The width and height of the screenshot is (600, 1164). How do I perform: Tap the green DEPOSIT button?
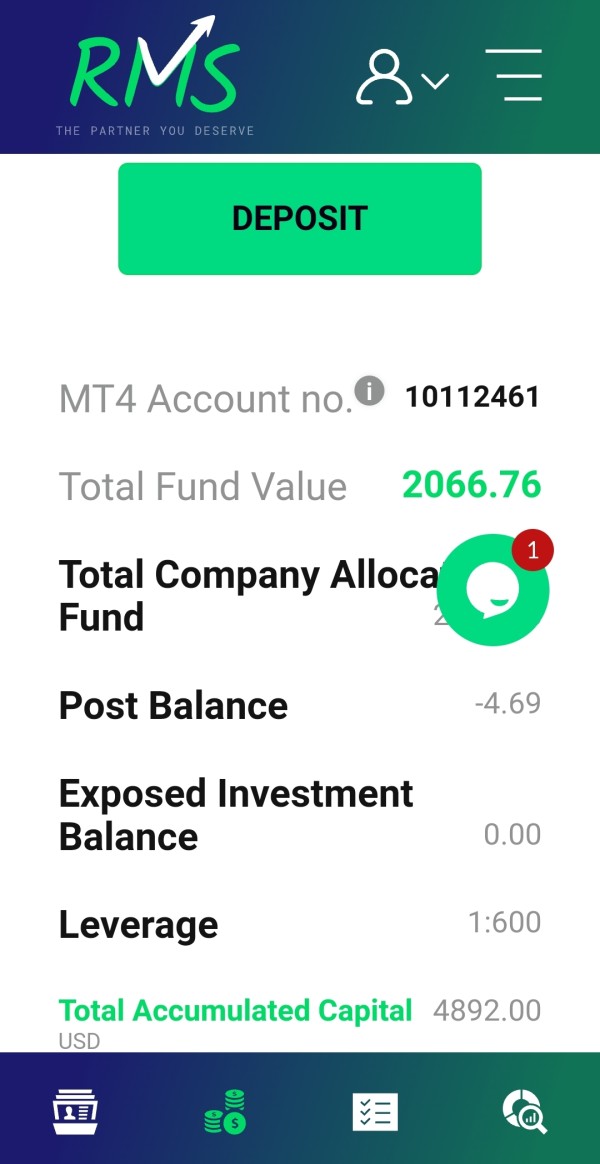pyautogui.click(x=299, y=218)
